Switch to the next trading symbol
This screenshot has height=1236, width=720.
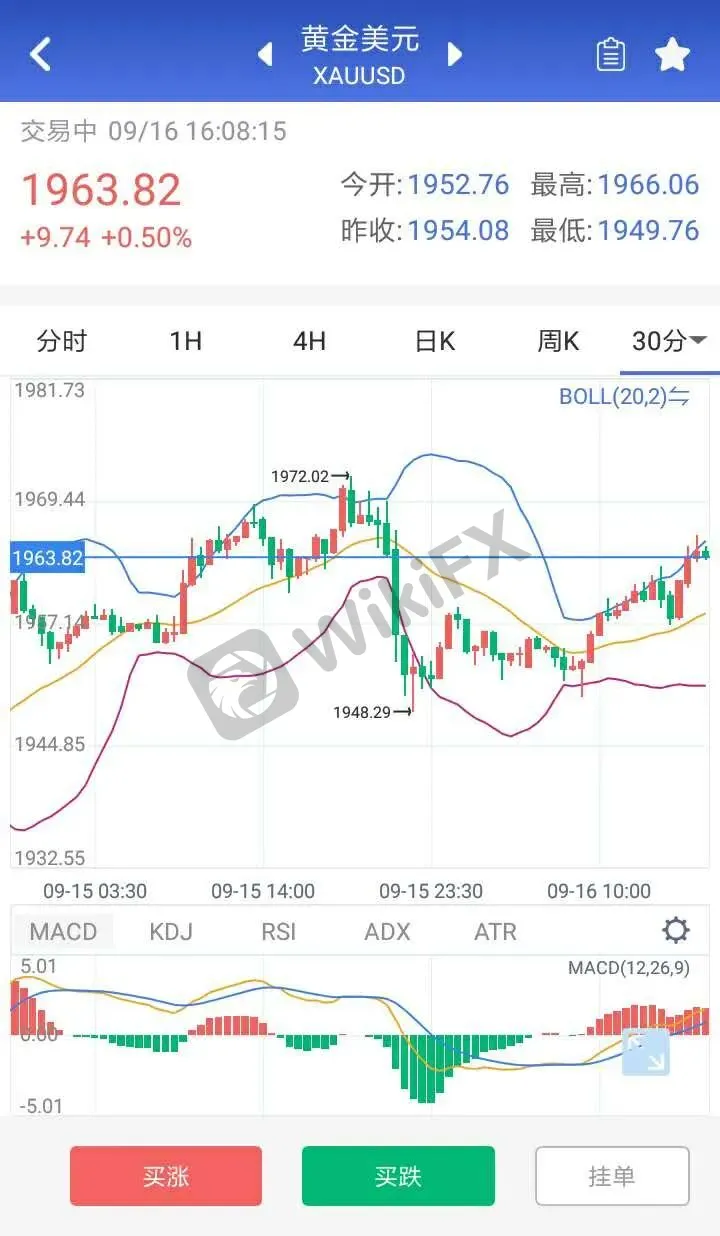[x=455, y=54]
